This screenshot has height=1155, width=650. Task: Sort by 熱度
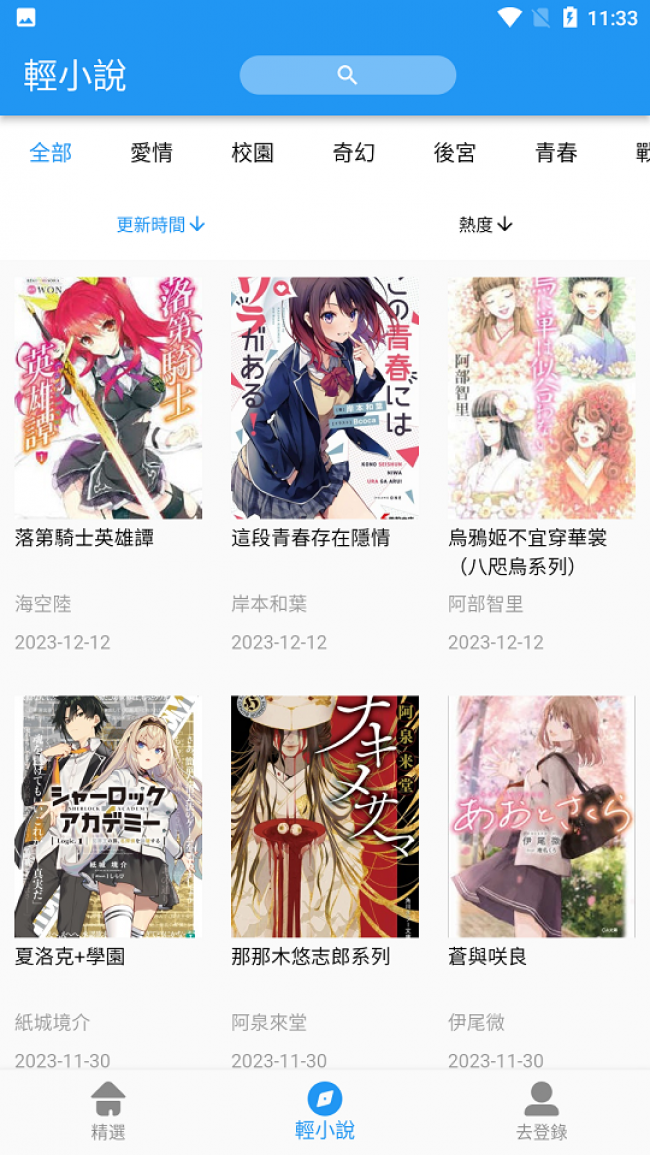tap(485, 225)
